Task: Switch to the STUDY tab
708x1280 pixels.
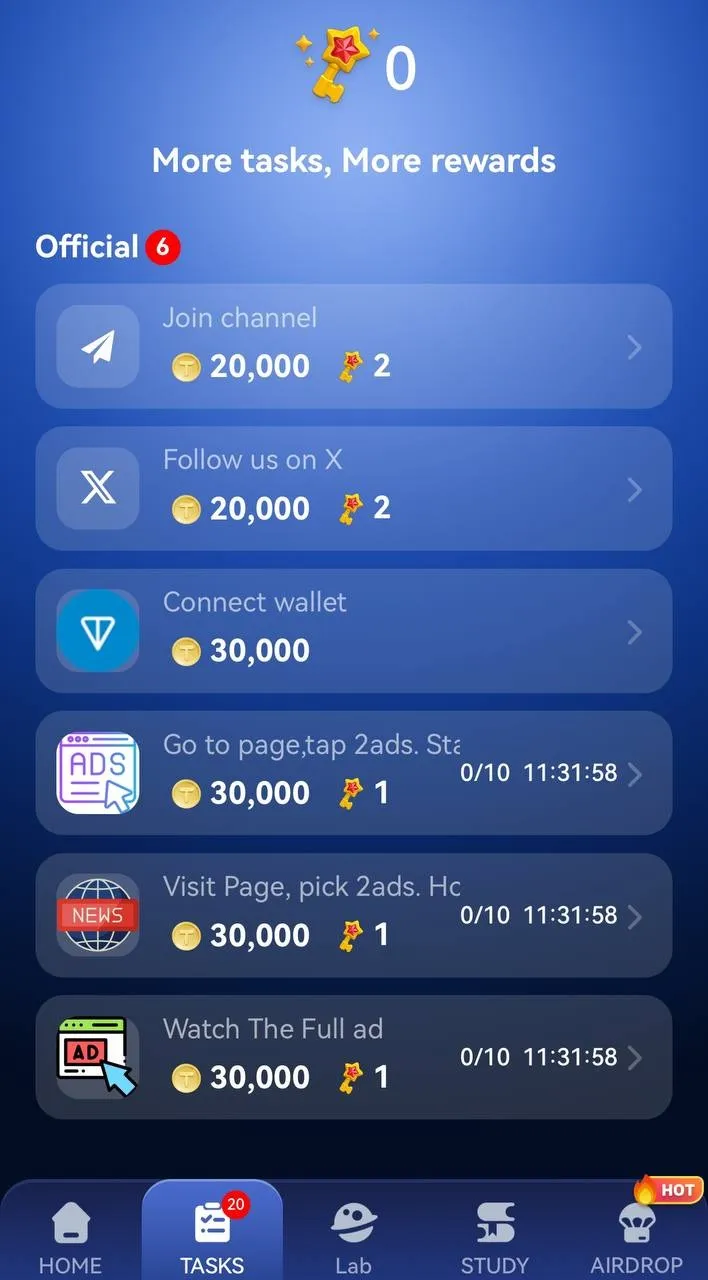Action: (494, 1238)
